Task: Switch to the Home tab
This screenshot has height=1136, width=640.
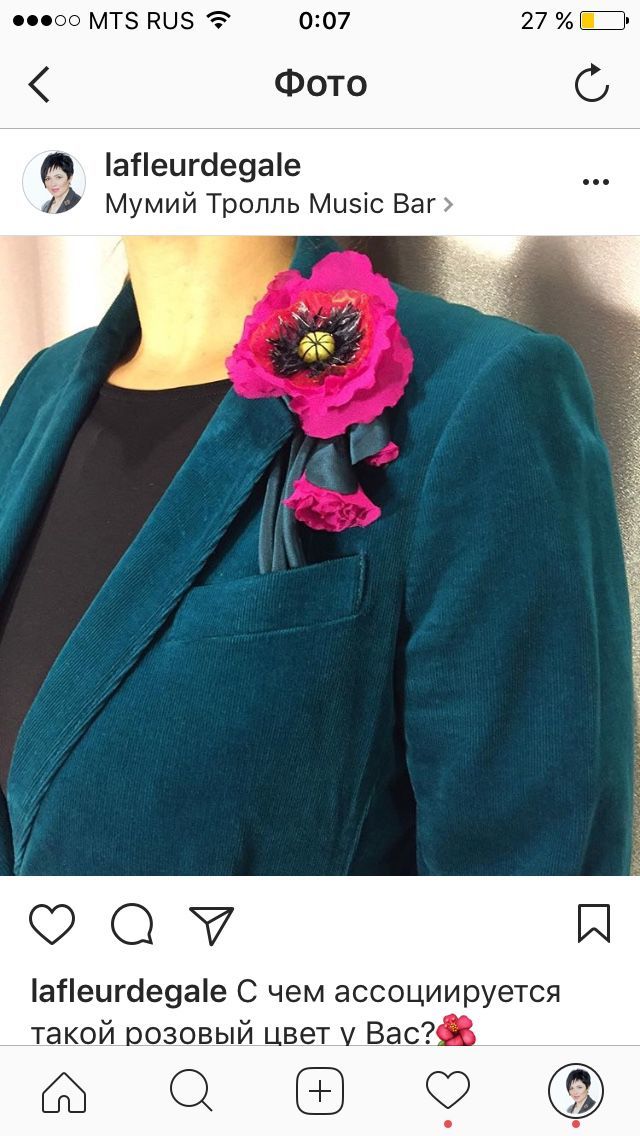Action: click(64, 1091)
